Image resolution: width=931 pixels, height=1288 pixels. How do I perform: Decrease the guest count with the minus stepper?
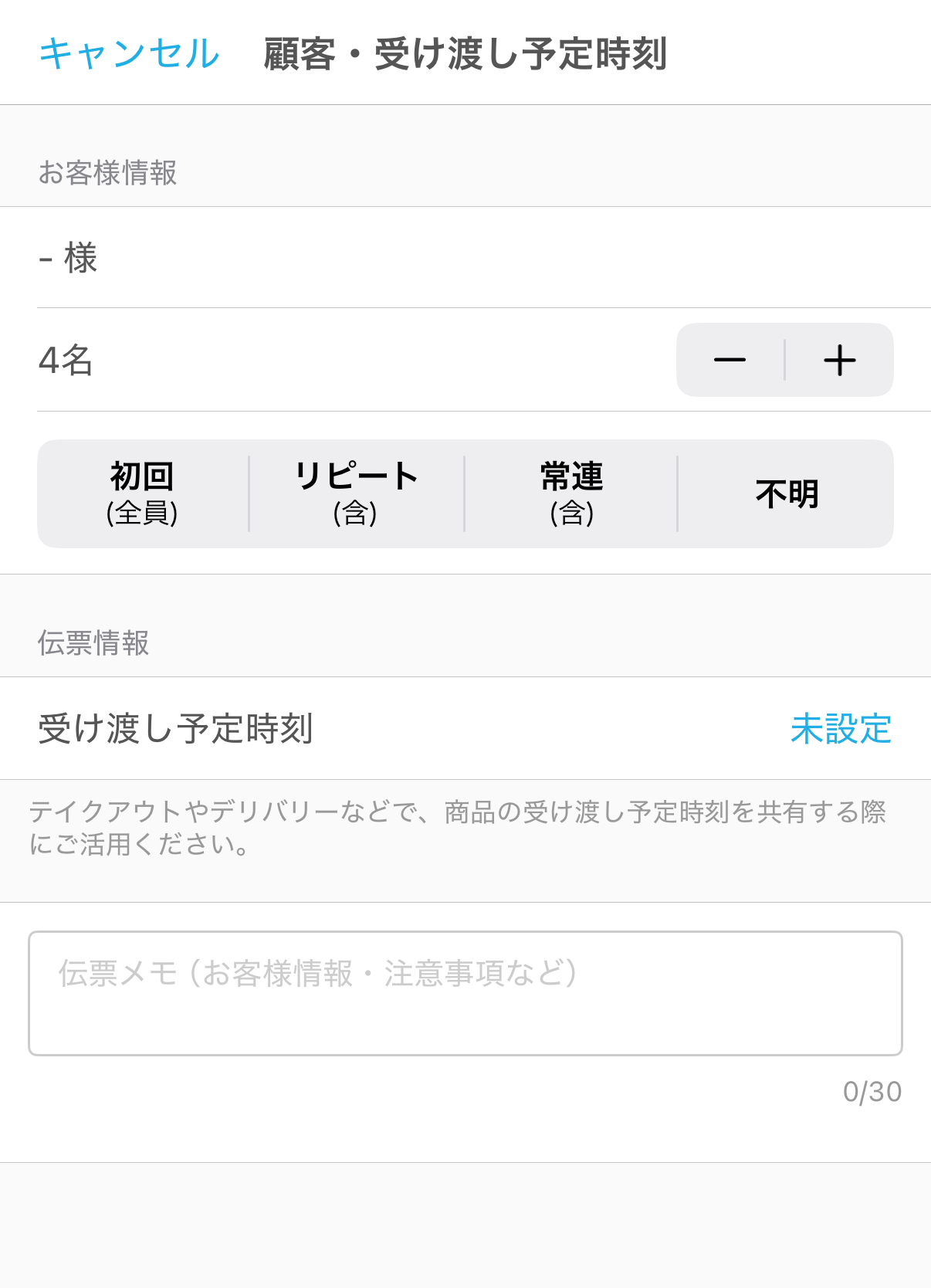729,360
